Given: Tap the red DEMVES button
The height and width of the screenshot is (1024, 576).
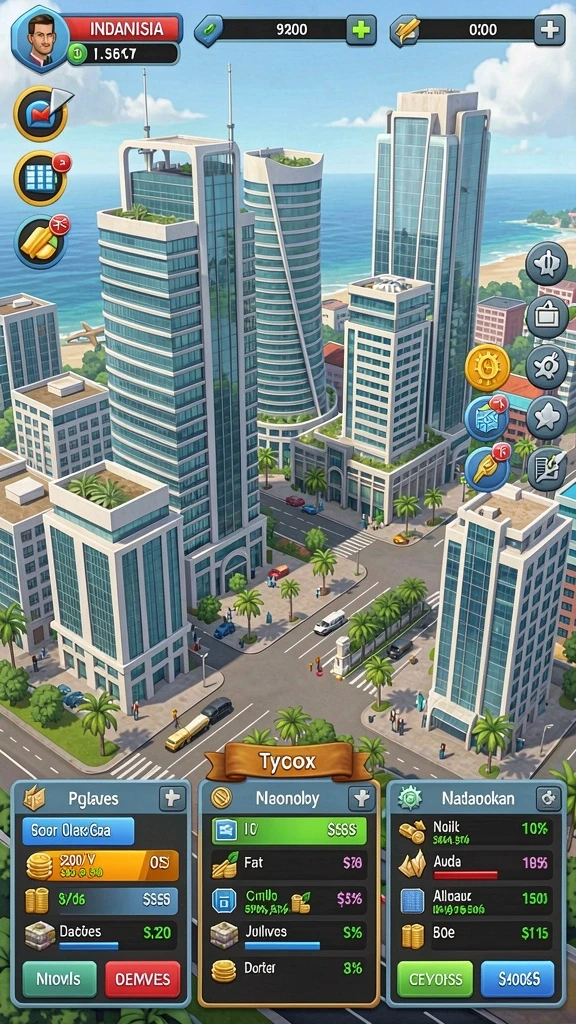Looking at the screenshot, I should (x=142, y=979).
